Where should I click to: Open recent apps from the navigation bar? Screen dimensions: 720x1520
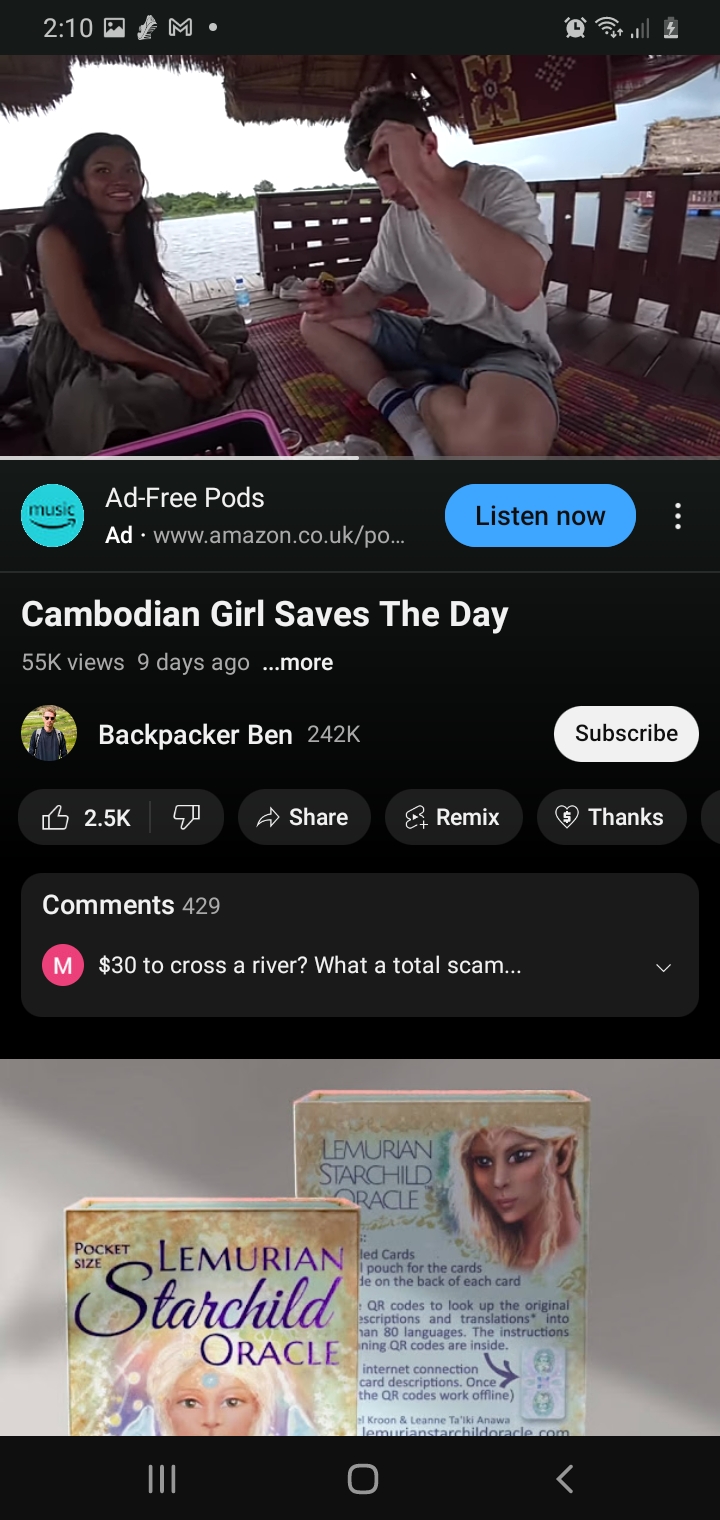[x=162, y=1479]
